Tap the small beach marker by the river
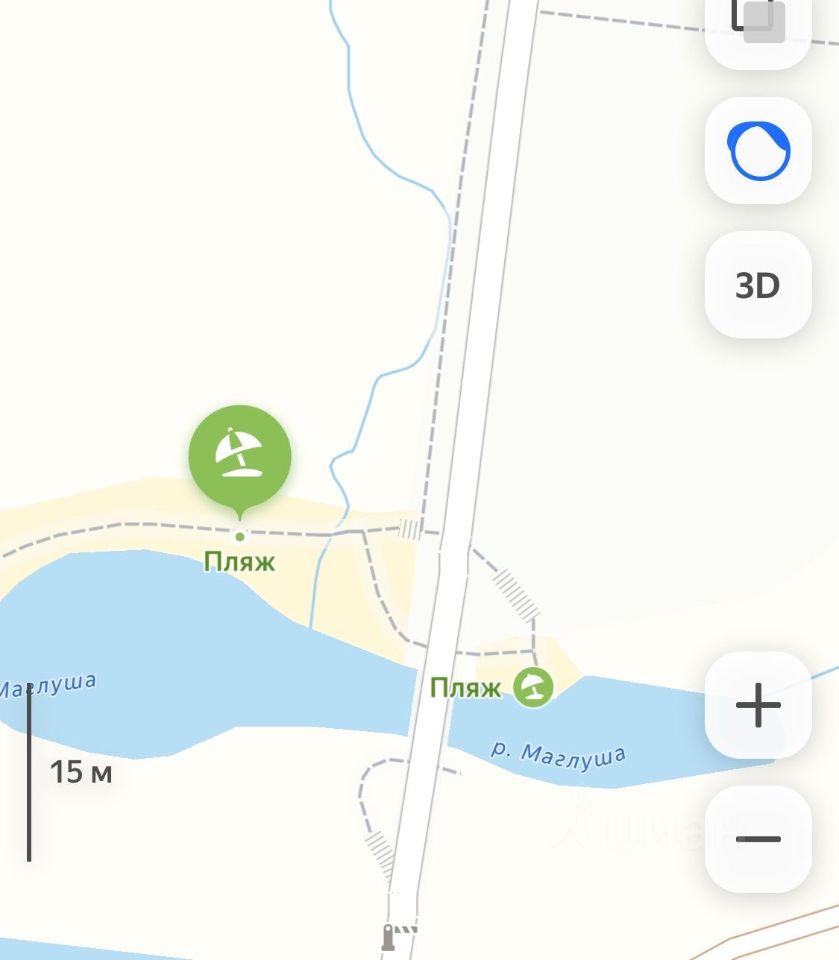 (x=533, y=688)
